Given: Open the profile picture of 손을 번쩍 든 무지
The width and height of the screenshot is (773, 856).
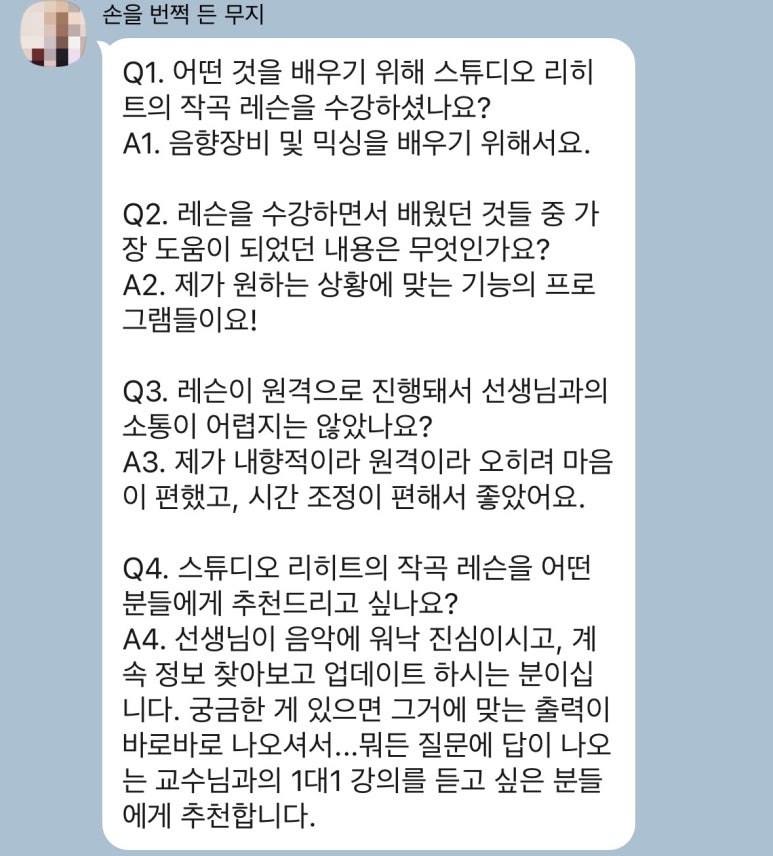Looking at the screenshot, I should (x=56, y=35).
